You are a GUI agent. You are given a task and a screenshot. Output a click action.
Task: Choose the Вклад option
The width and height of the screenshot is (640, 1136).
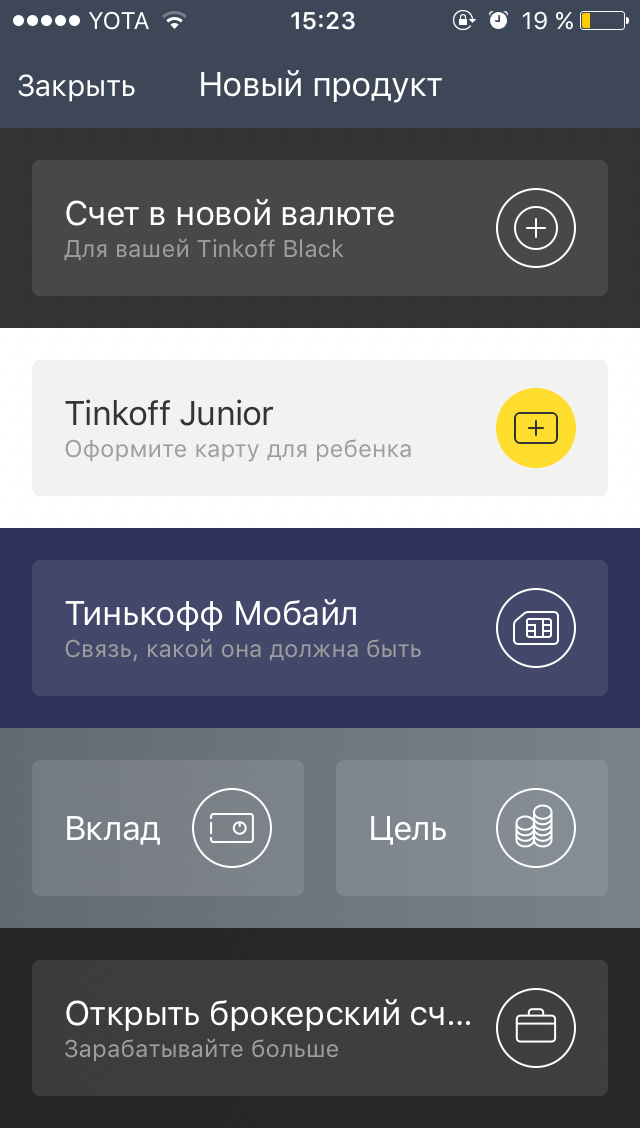pos(168,828)
